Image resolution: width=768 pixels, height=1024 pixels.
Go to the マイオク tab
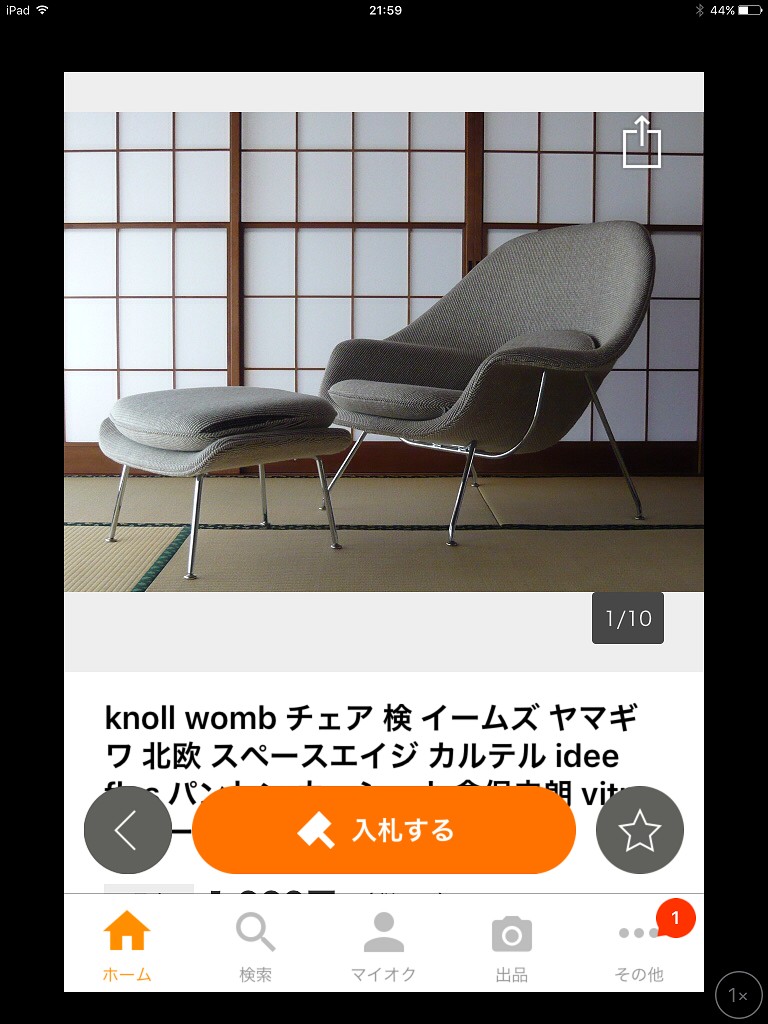(x=383, y=945)
